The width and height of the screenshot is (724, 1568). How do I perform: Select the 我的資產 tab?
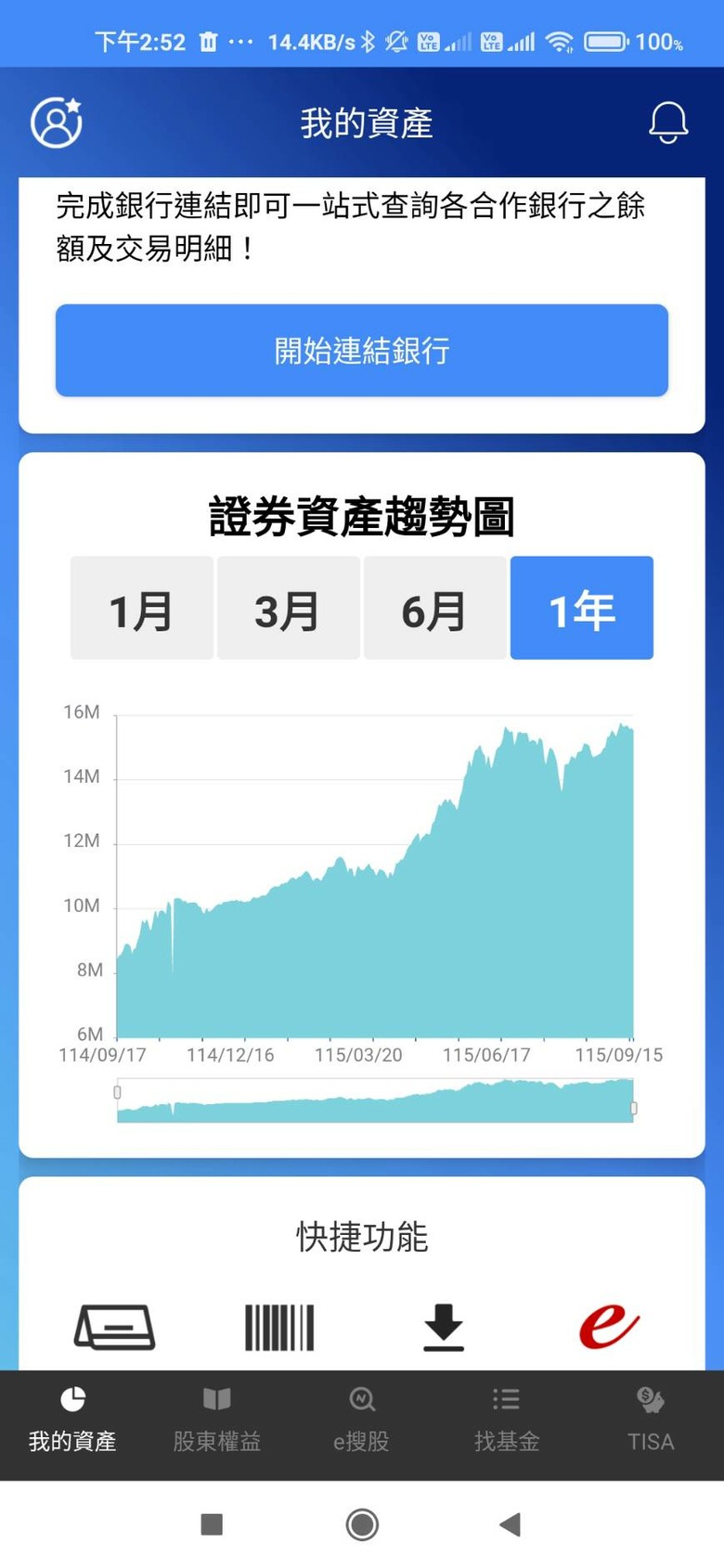coord(72,1420)
